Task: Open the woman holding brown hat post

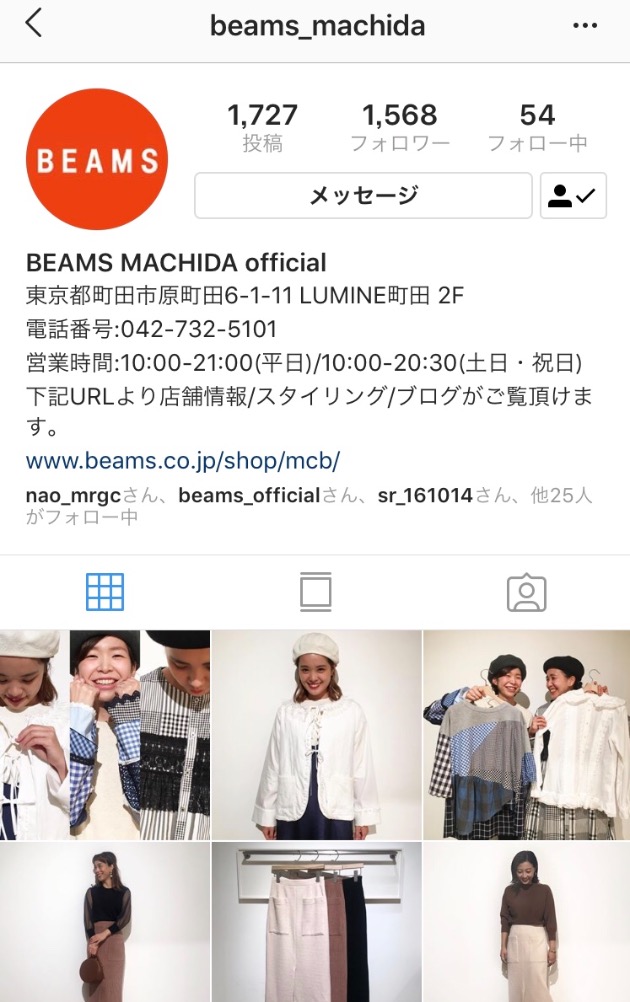Action: click(105, 922)
